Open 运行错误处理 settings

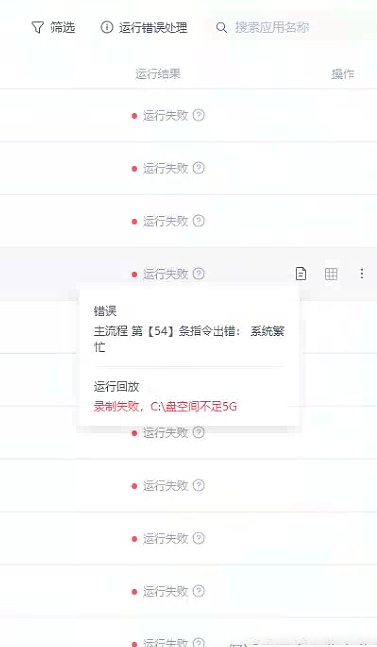(144, 28)
